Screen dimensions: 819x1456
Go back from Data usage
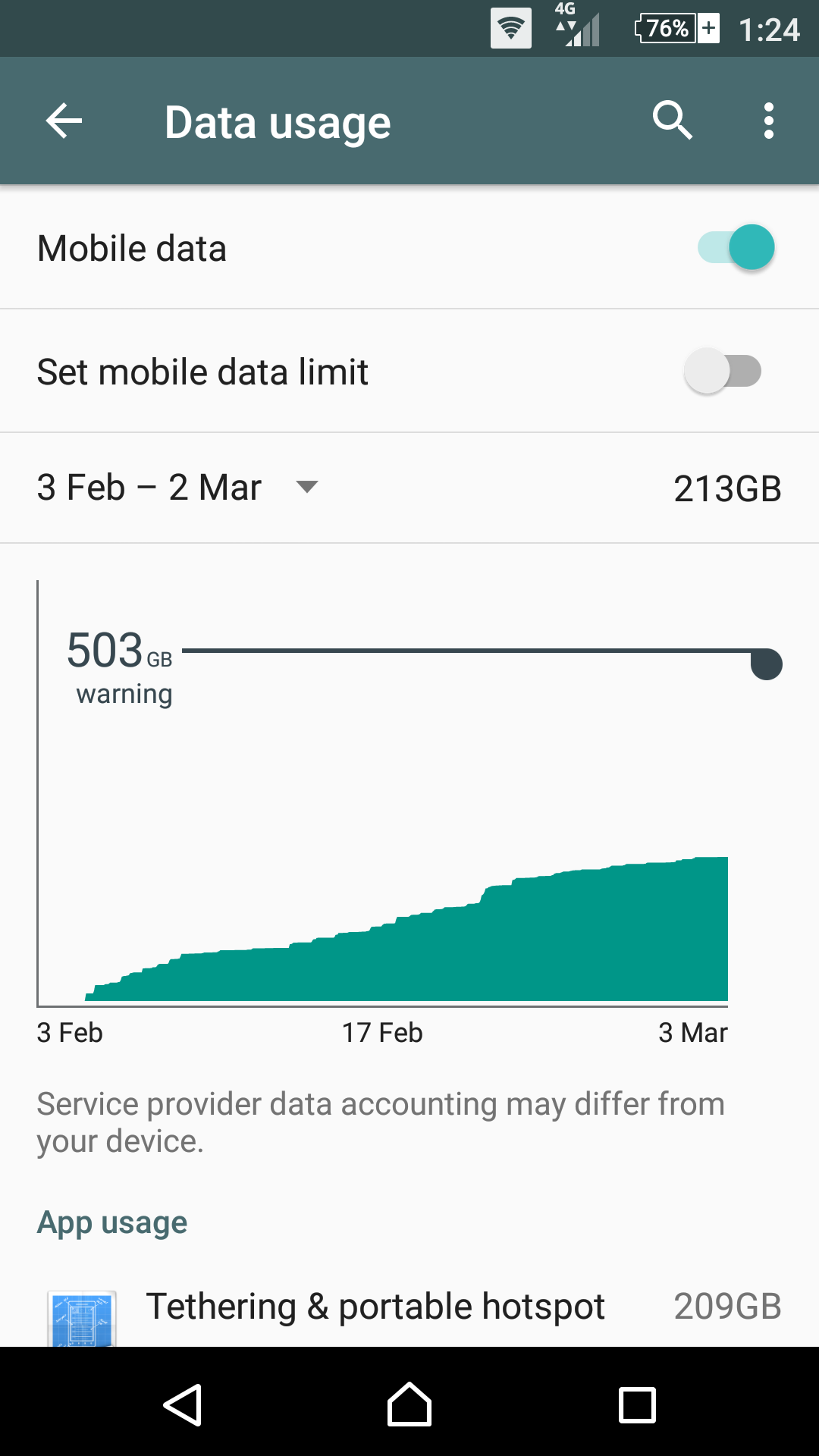[x=64, y=121]
